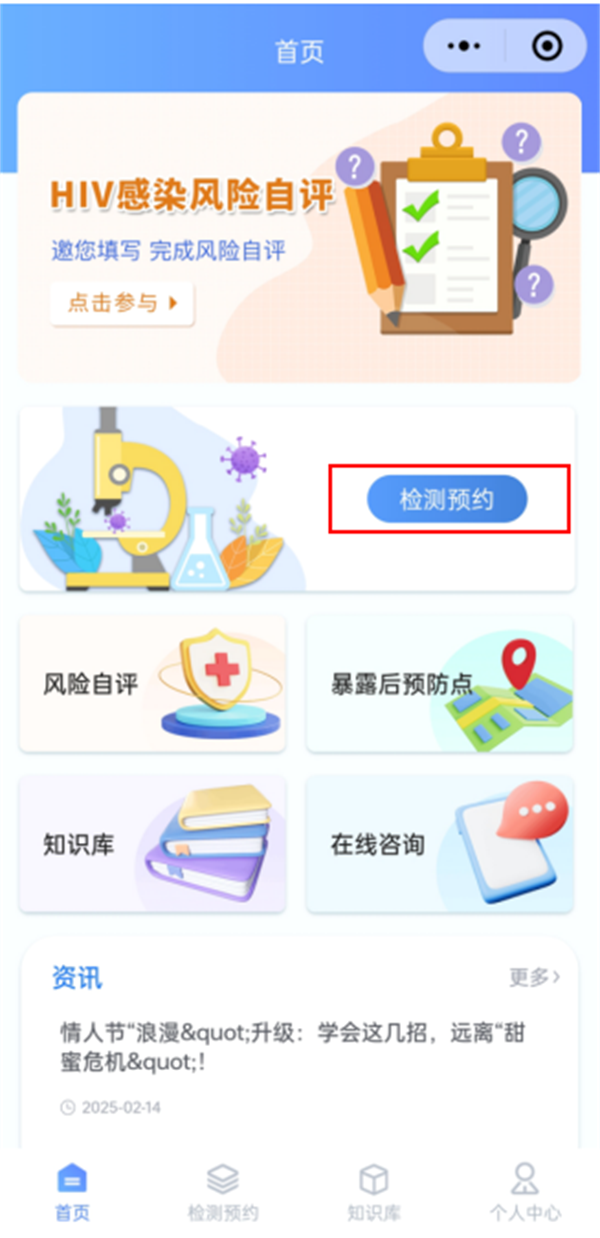Viewport: 600px width, 1238px height.
Task: Open the mini program more options menu
Action: tap(464, 46)
